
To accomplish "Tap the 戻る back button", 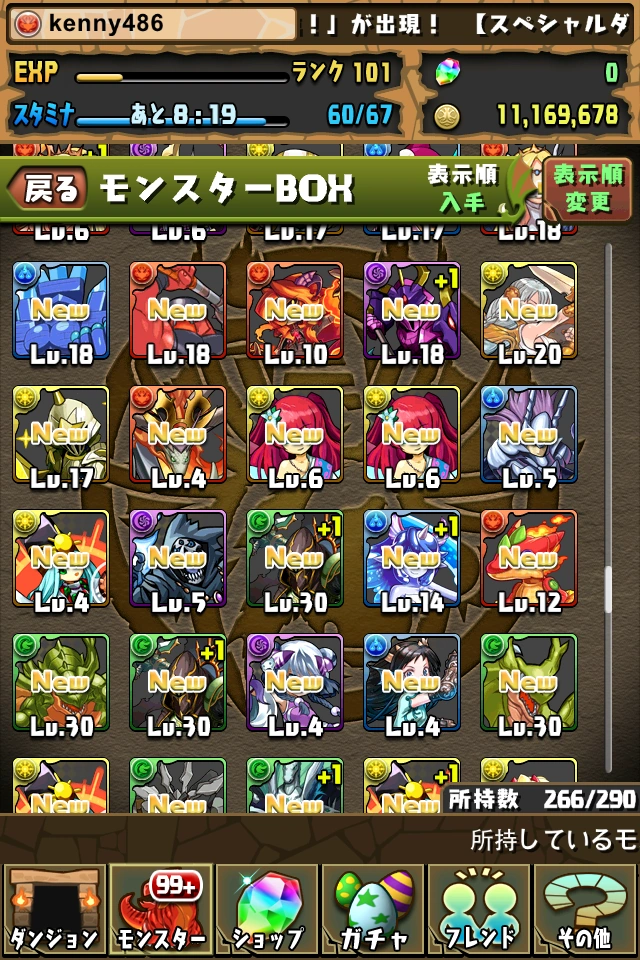I will click(48, 188).
